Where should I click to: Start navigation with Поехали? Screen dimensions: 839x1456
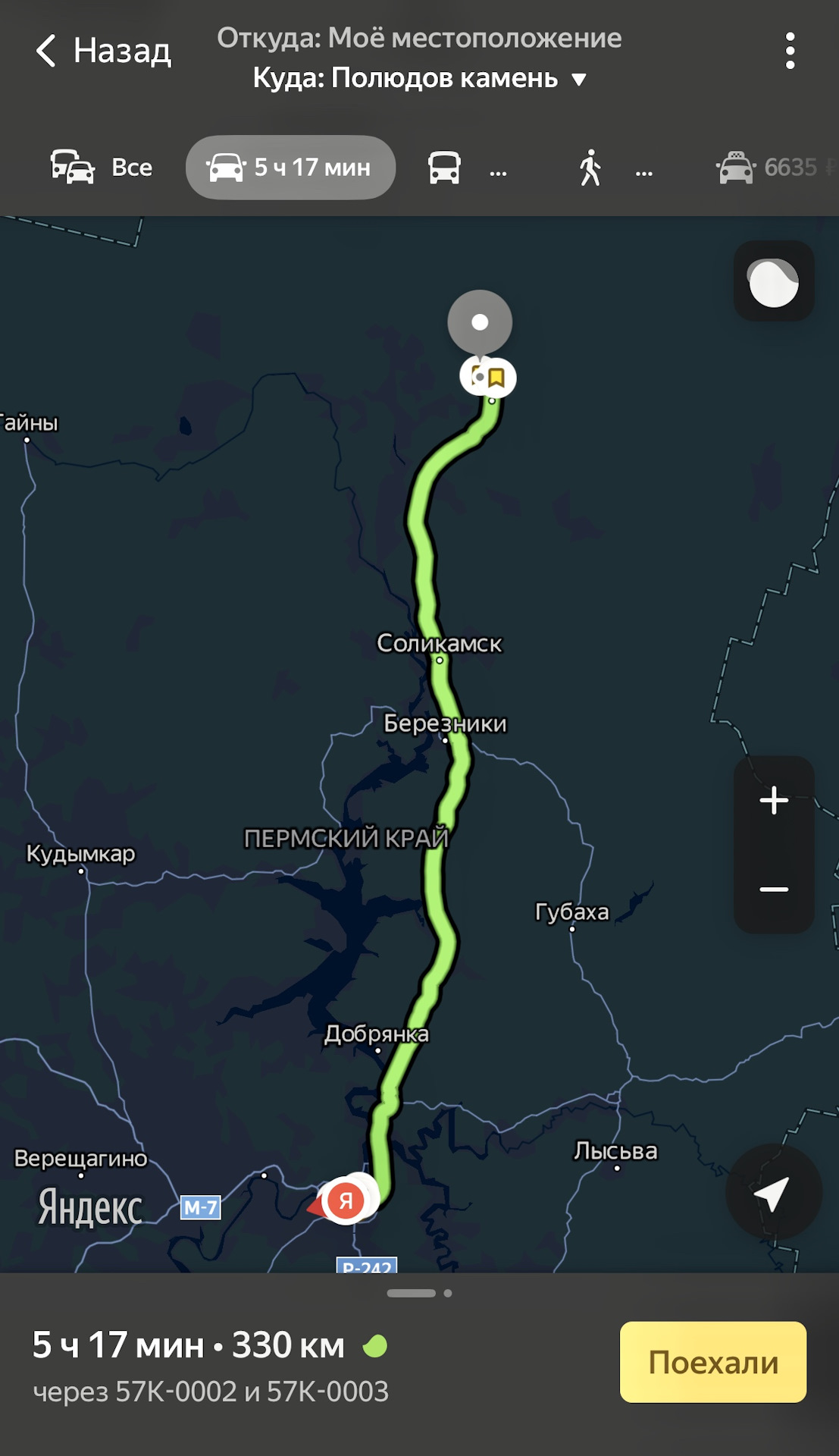click(x=712, y=1362)
